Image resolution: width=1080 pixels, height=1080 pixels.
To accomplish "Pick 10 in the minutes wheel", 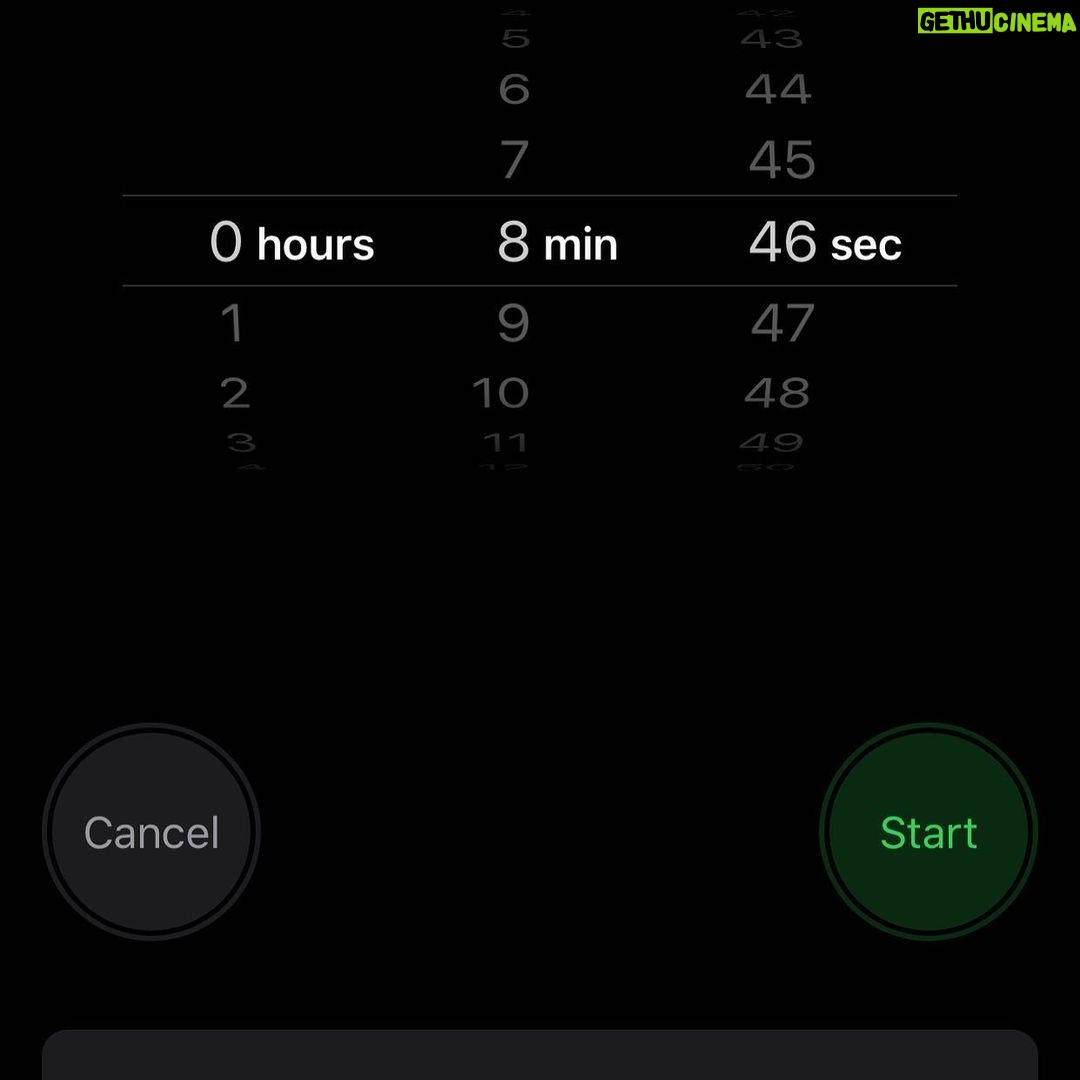I will click(500, 393).
